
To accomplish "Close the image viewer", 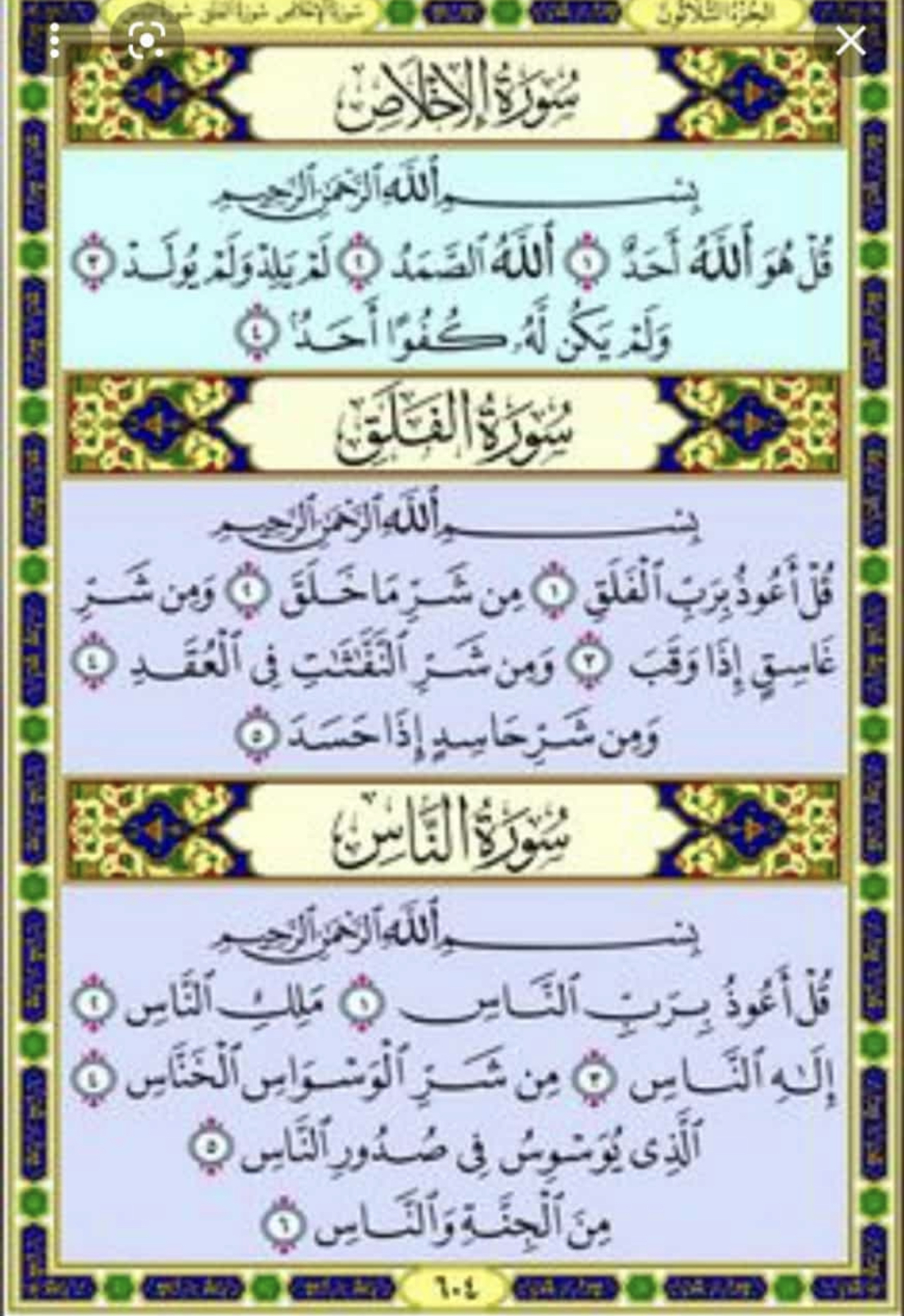I will [x=850, y=42].
